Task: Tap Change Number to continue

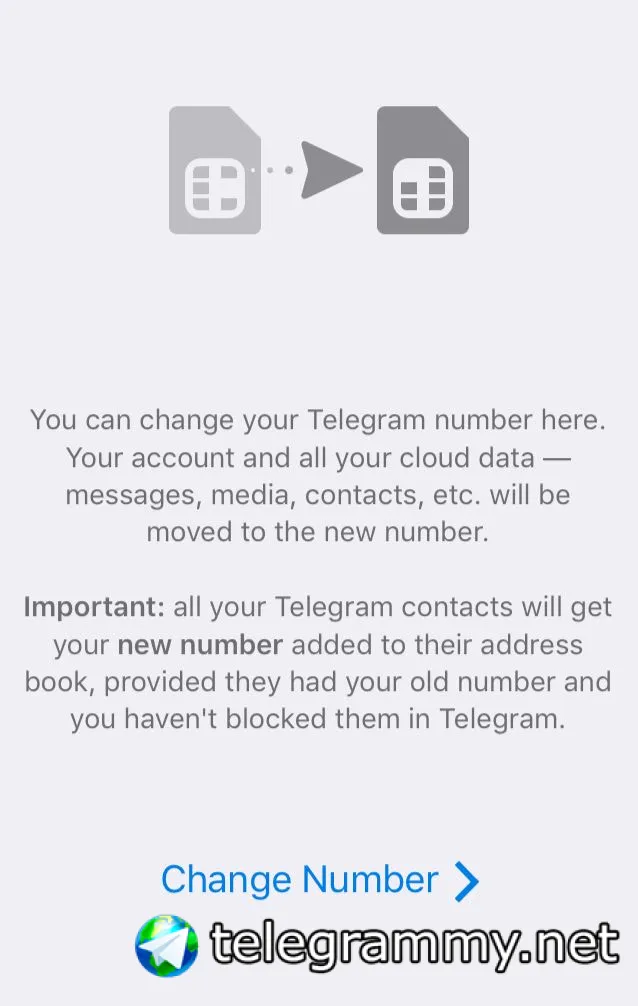Action: click(319, 880)
